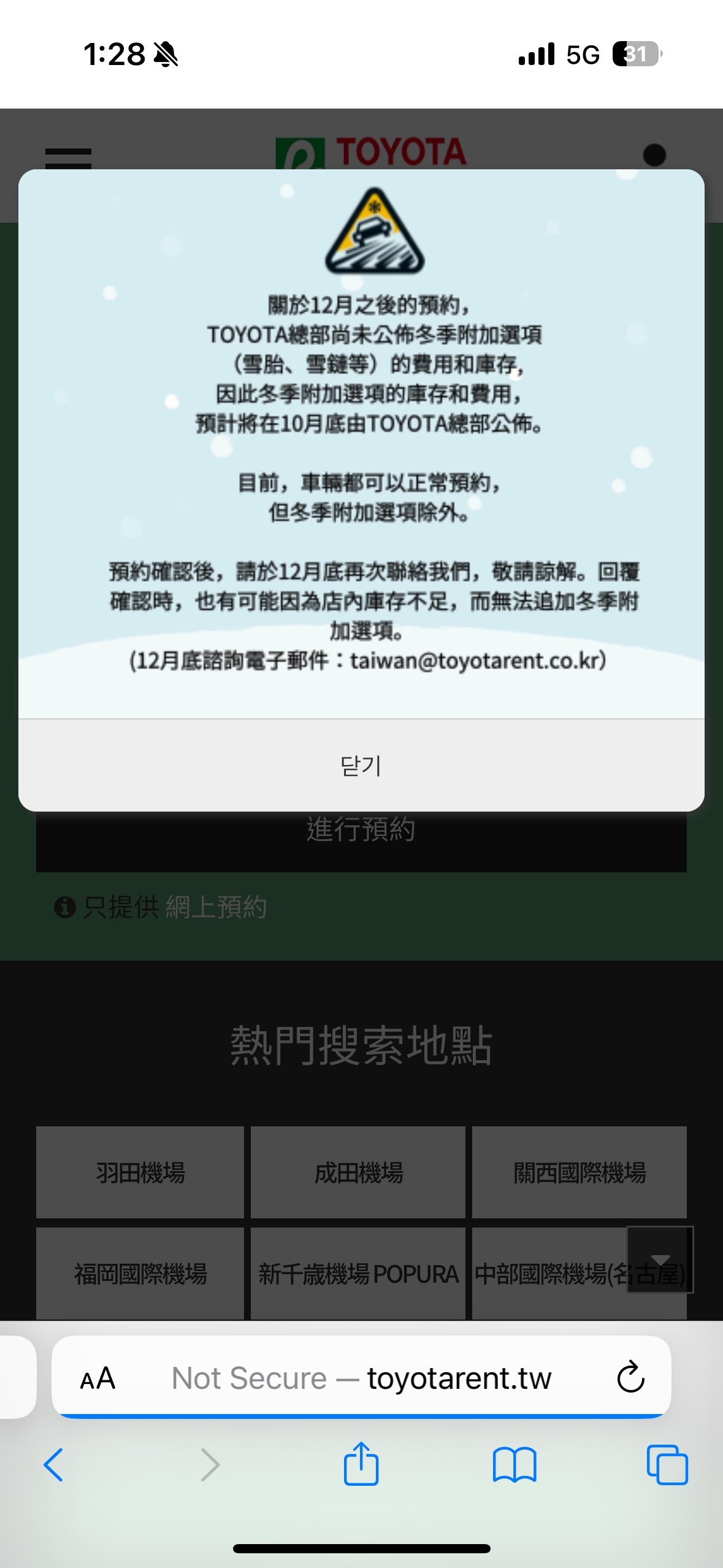Screen dimensions: 723x1568
Task: Show all open tabs
Action: coord(667,1465)
